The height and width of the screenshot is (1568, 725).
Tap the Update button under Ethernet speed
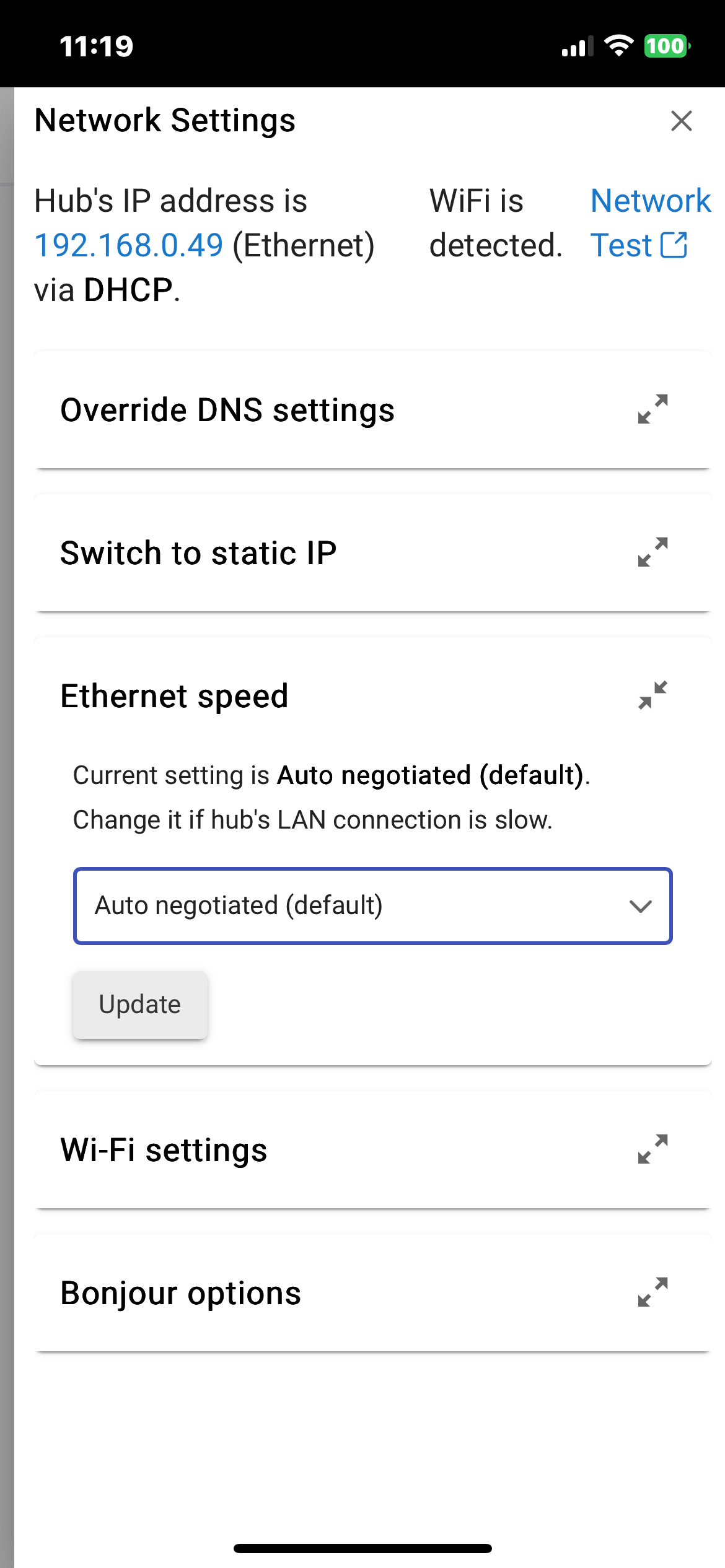point(140,1004)
